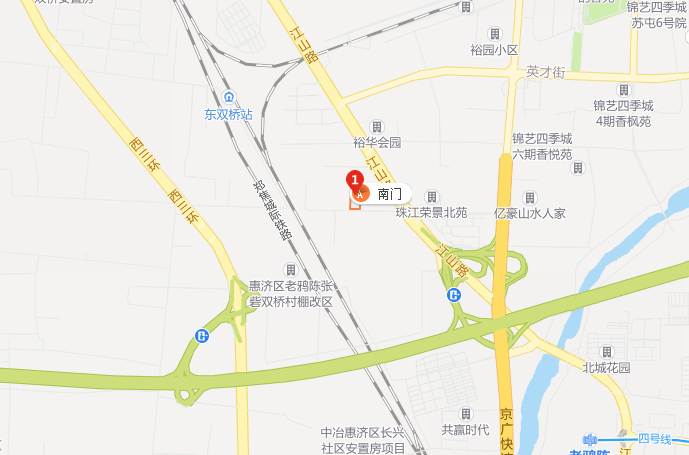Select the 共赢时代 place marker
This screenshot has height=455, width=689.
pos(465,413)
